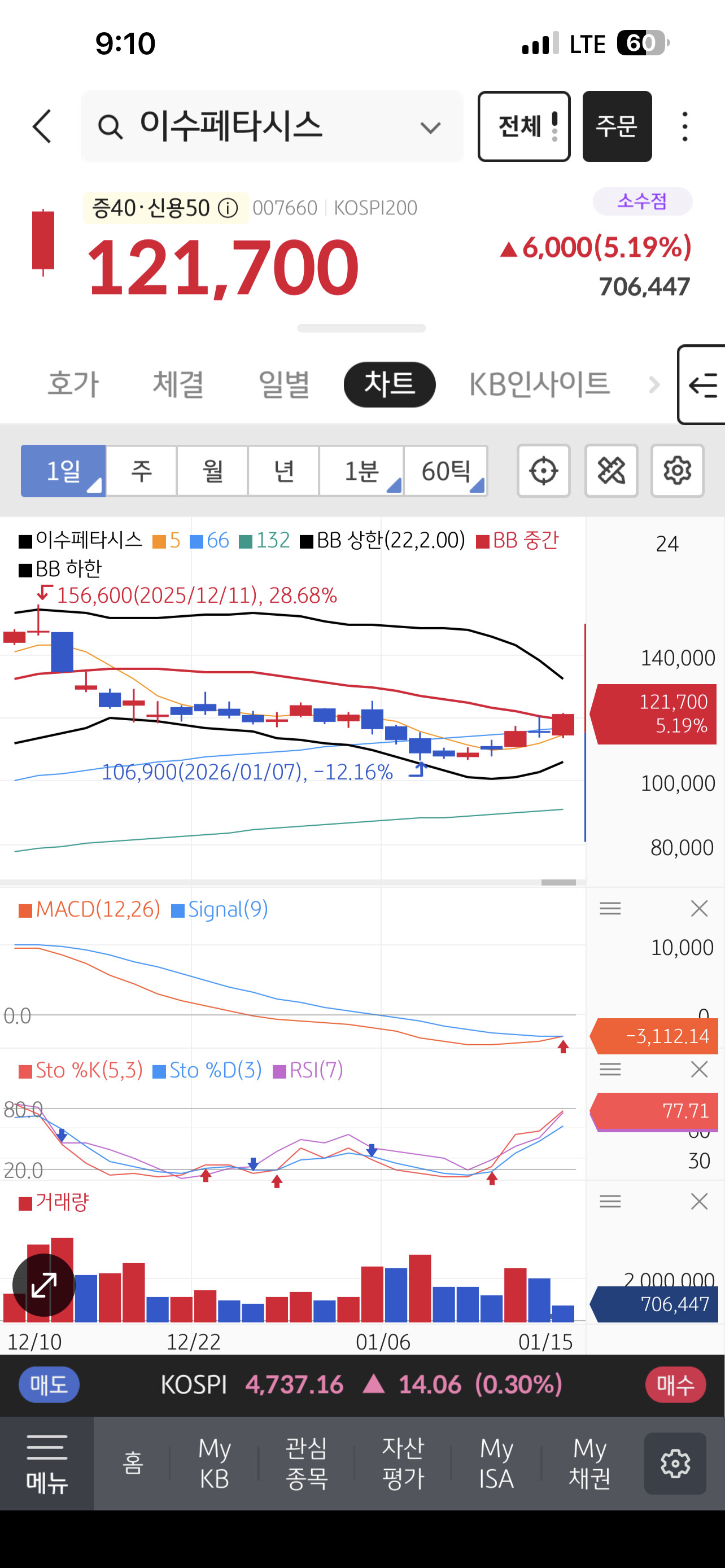This screenshot has height=1568, width=725.
Task: Open chart settings gear icon
Action: point(677,471)
